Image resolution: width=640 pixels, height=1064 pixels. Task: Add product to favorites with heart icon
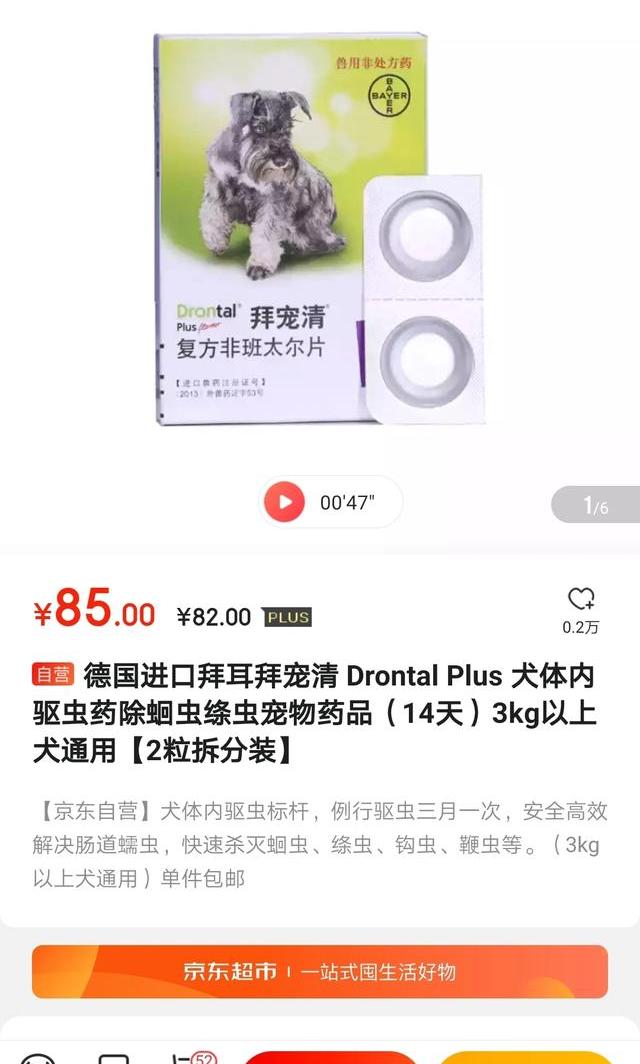click(581, 600)
